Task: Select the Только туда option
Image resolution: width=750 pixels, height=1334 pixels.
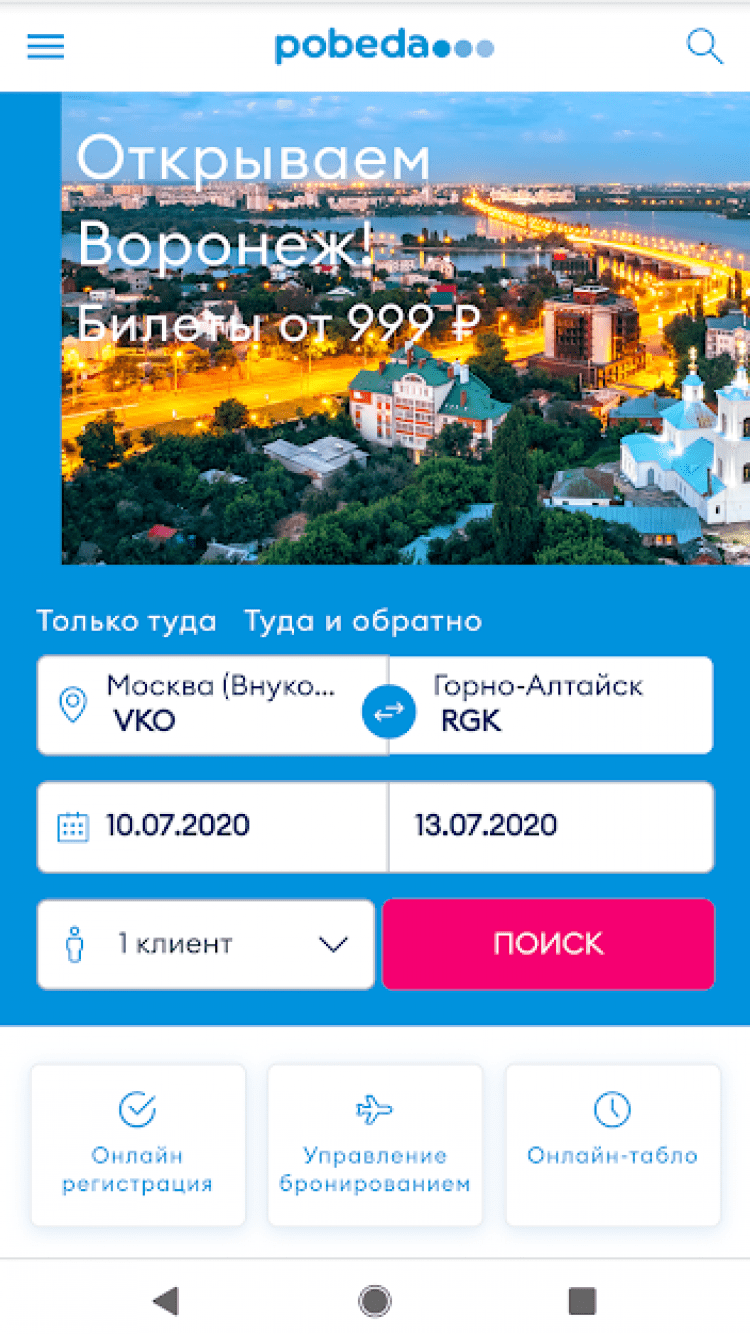Action: 127,621
